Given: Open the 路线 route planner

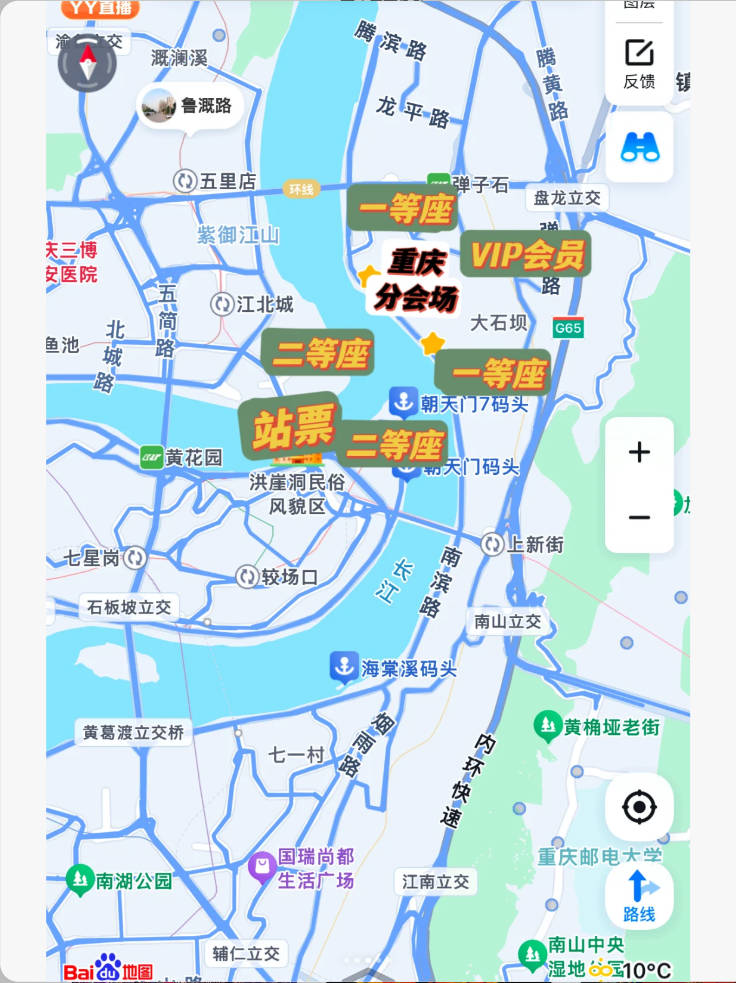Looking at the screenshot, I should (x=639, y=895).
